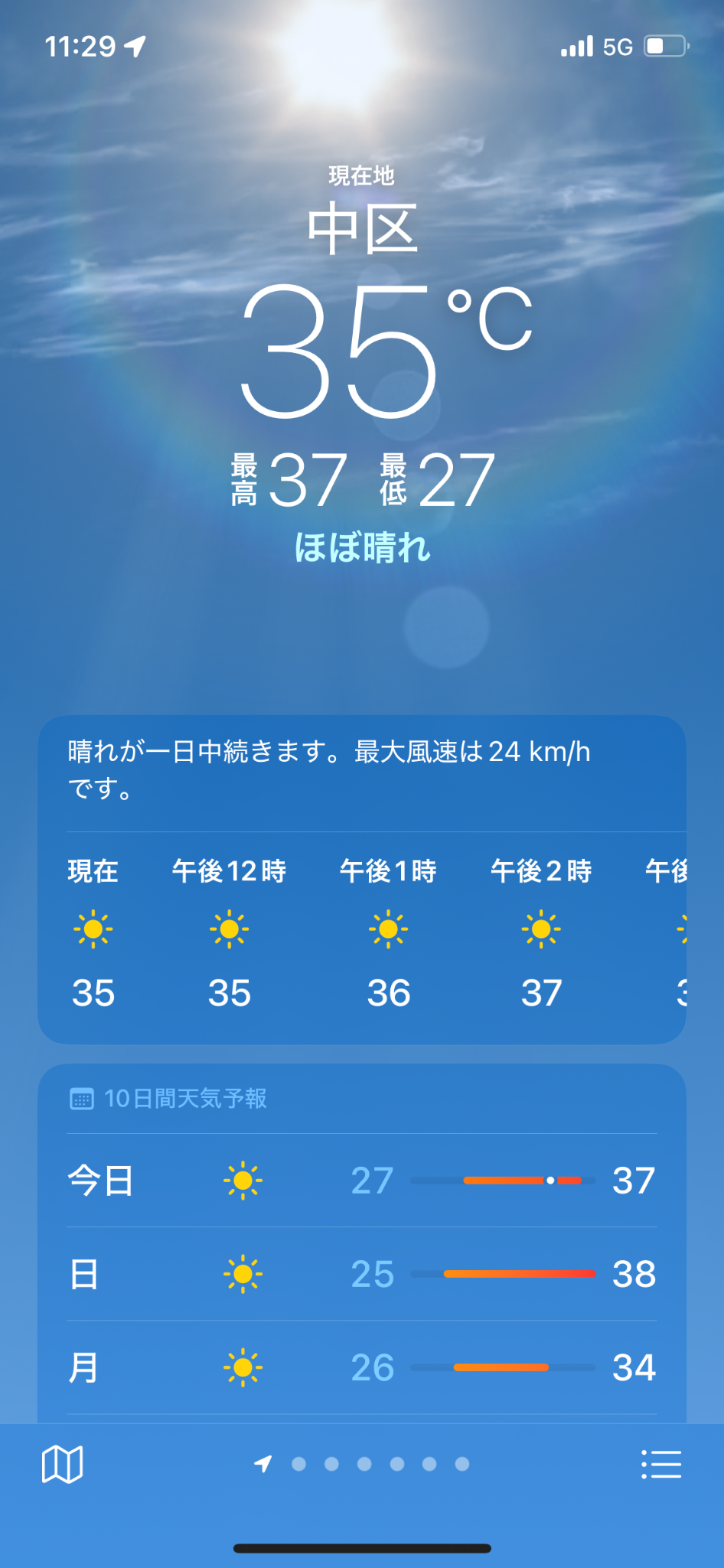Open Monday's (月) forecast row
Screen dimensions: 724x1568
tap(361, 1367)
